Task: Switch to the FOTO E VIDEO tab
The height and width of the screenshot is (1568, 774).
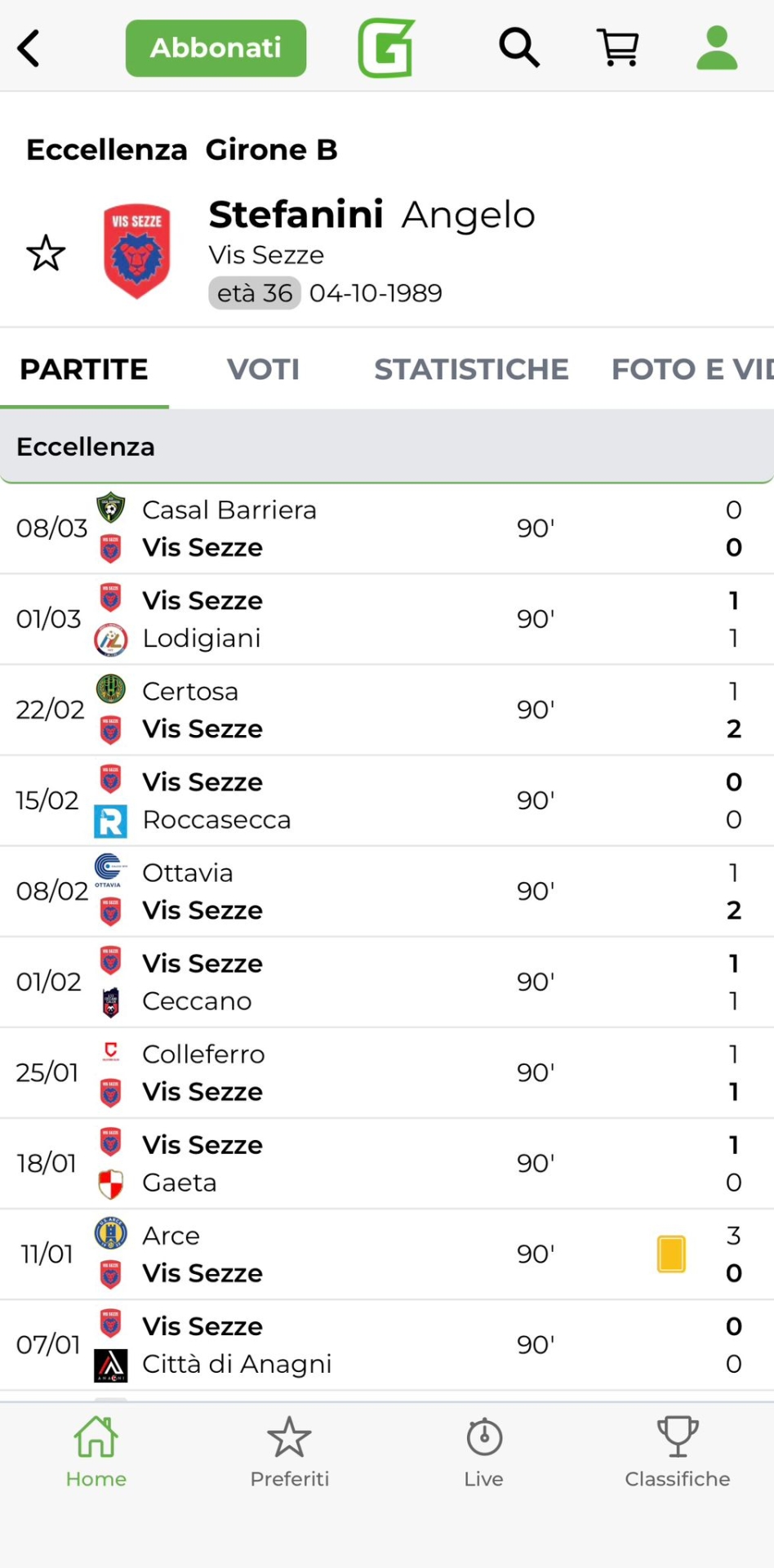Action: pyautogui.click(x=691, y=369)
